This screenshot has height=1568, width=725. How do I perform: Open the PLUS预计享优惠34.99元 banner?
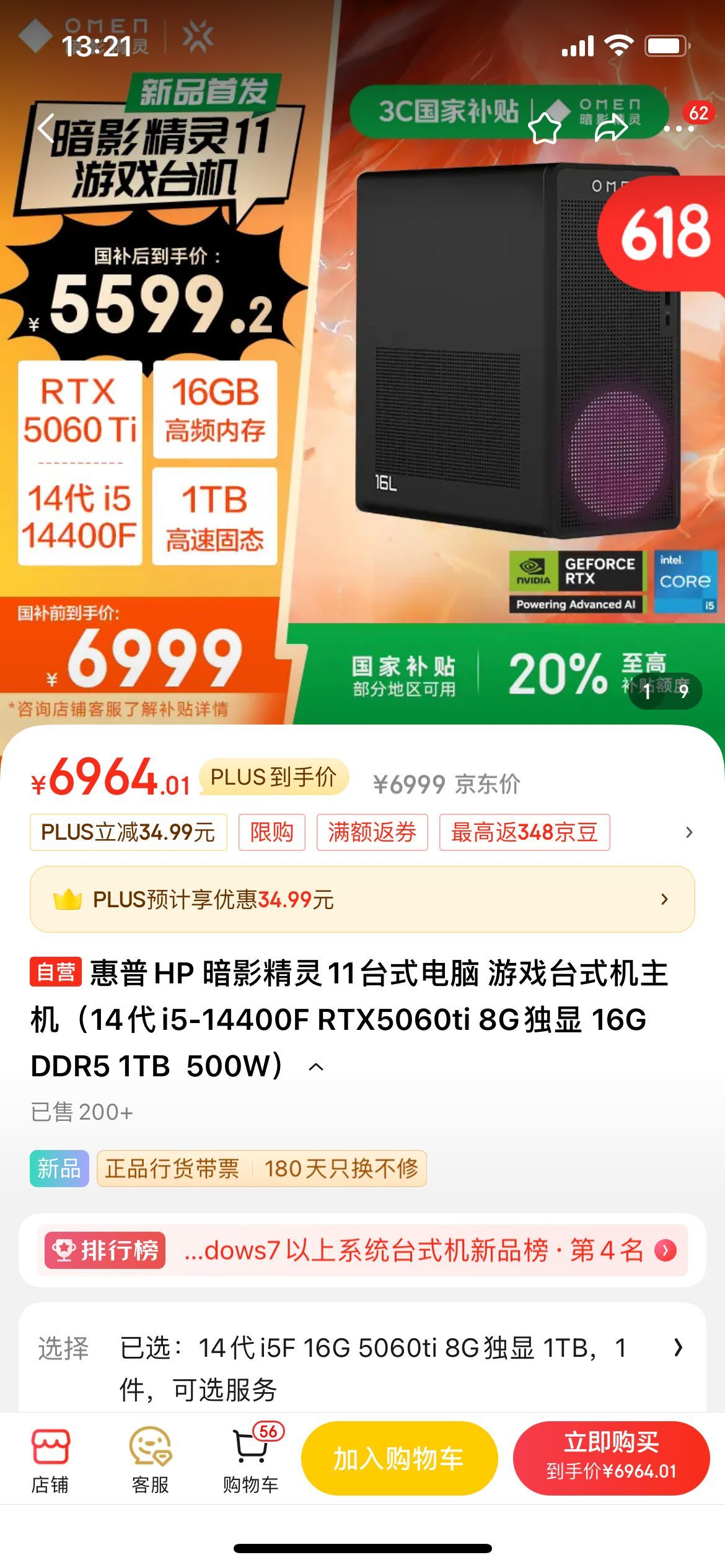(x=362, y=899)
